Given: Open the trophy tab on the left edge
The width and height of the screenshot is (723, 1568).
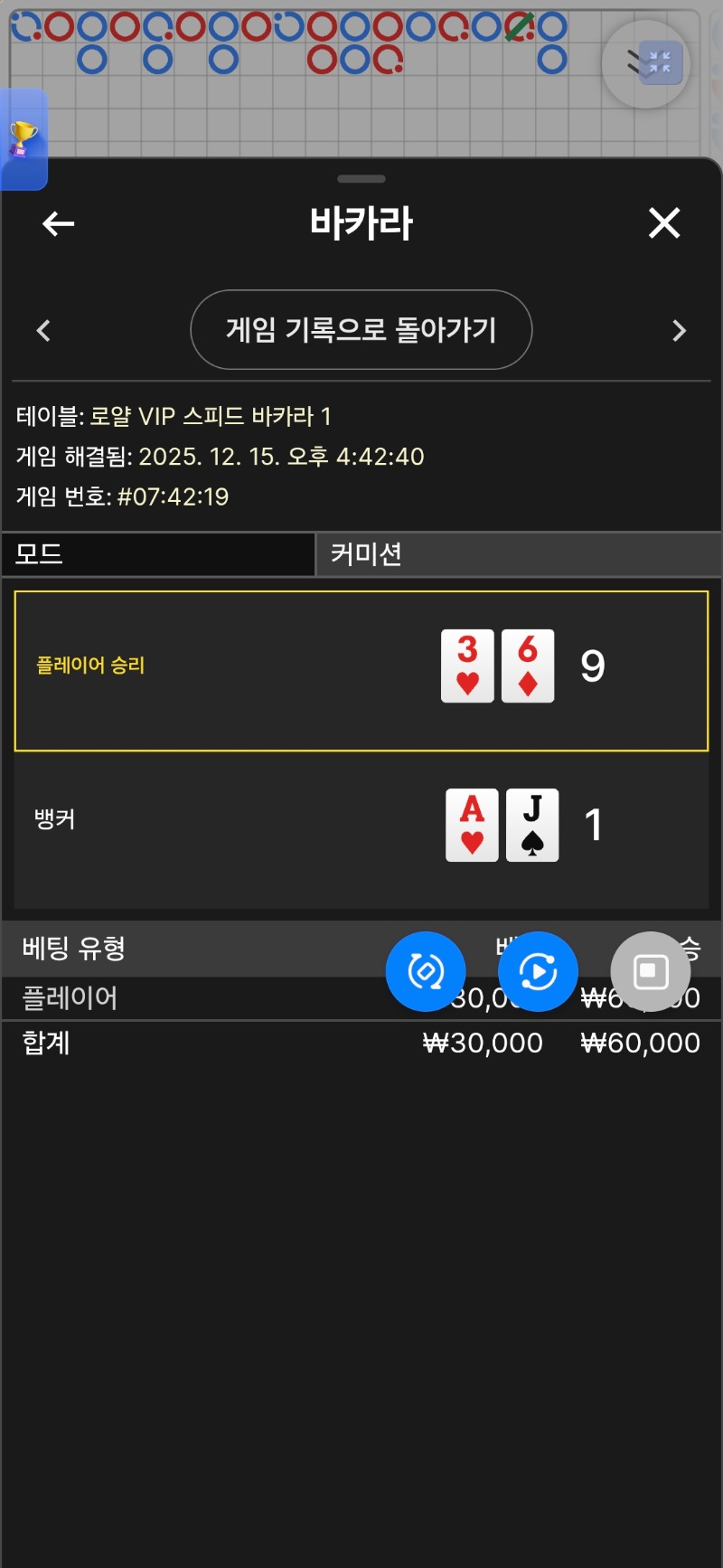Looking at the screenshot, I should coord(23,139).
